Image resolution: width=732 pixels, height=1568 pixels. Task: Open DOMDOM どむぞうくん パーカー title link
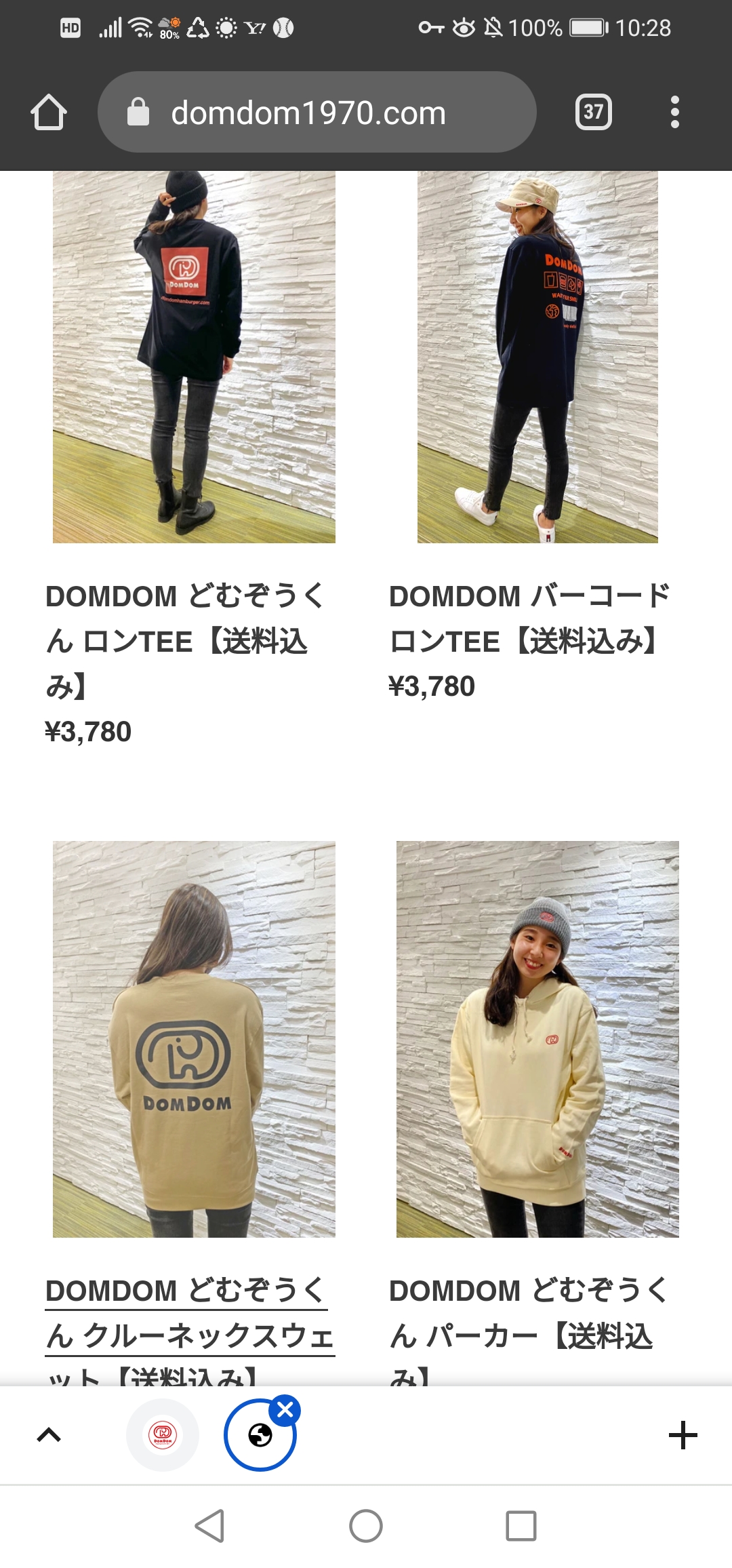point(529,1314)
